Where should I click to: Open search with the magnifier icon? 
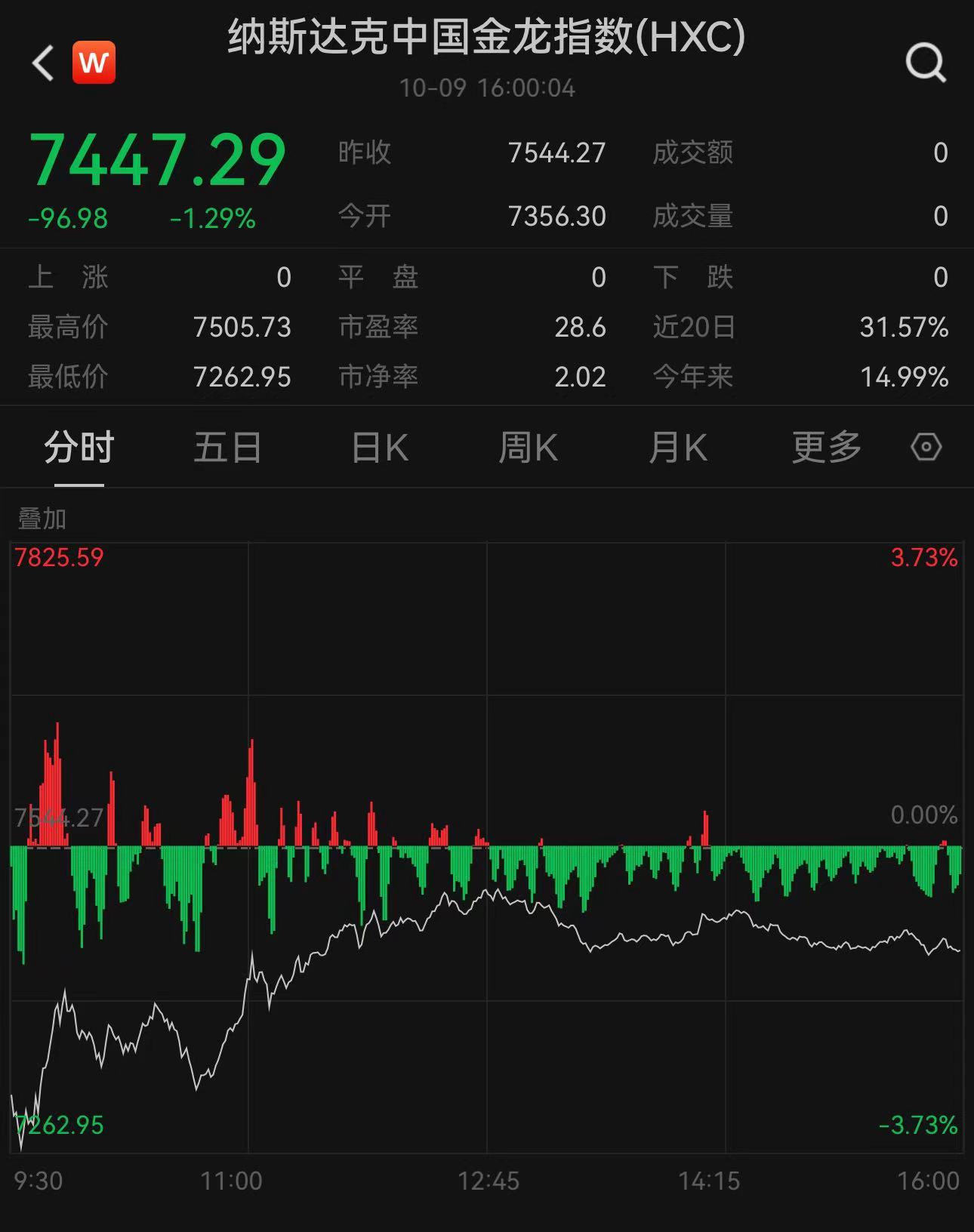click(x=926, y=62)
